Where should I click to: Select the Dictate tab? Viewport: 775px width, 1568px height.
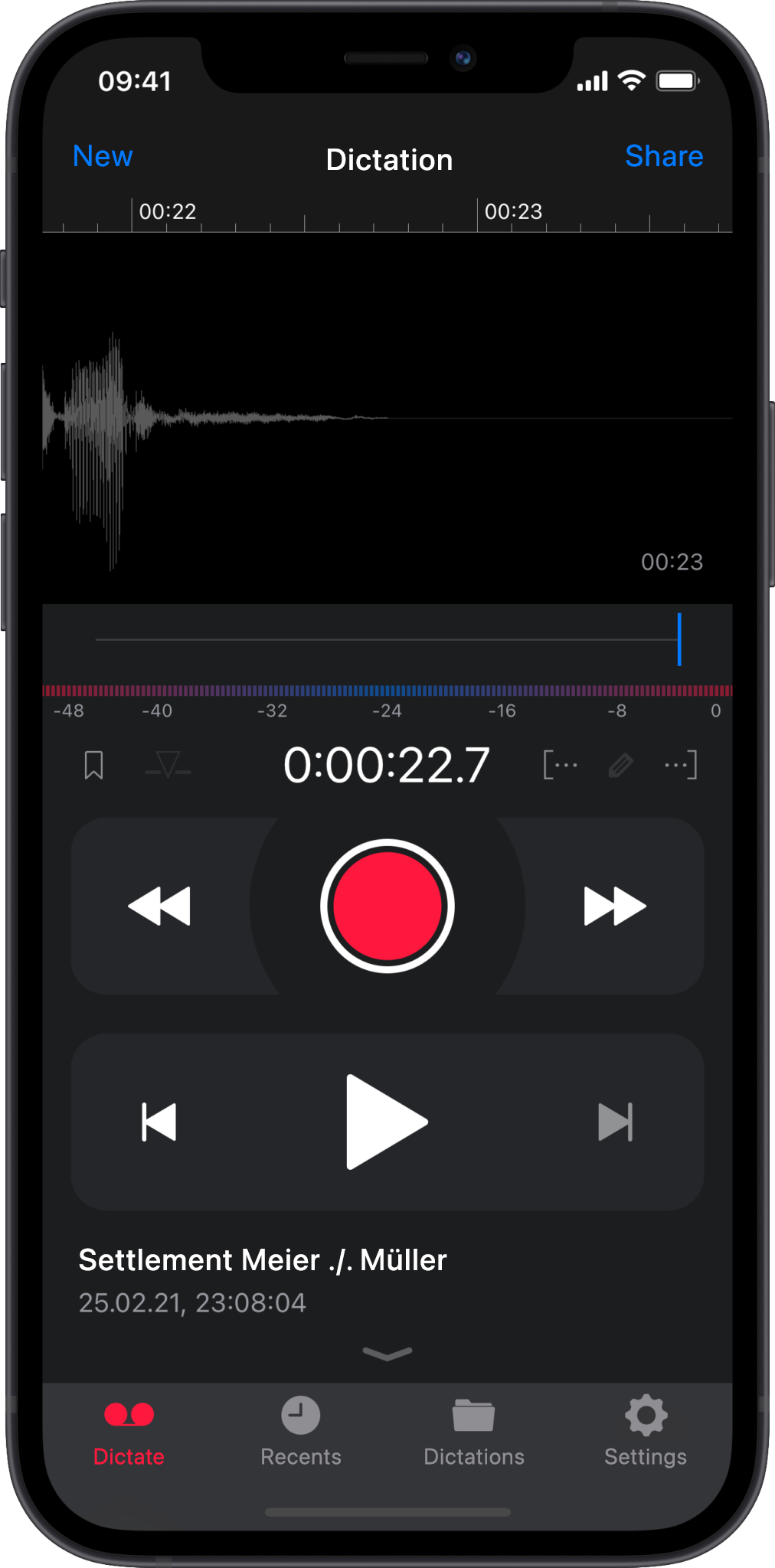pos(129,1430)
